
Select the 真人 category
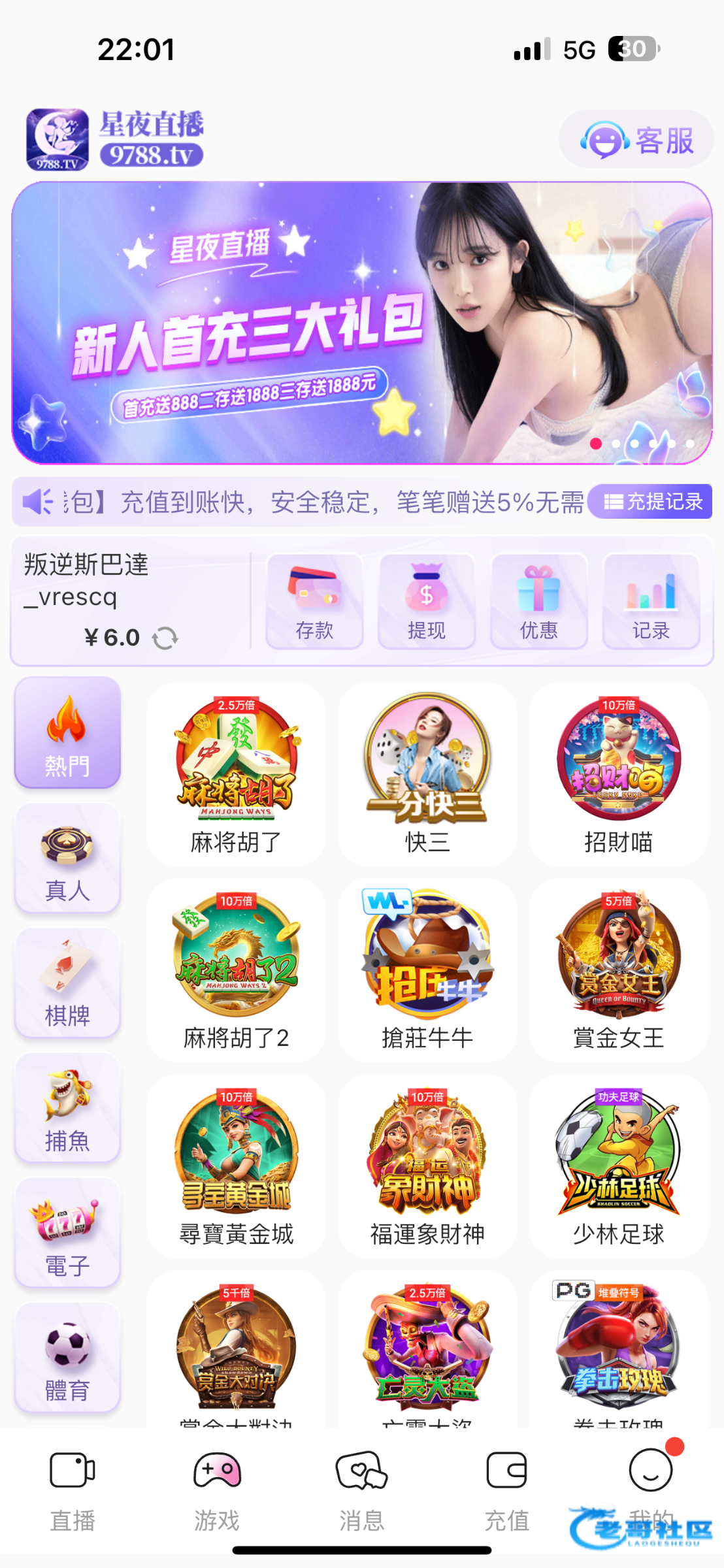tap(67, 858)
